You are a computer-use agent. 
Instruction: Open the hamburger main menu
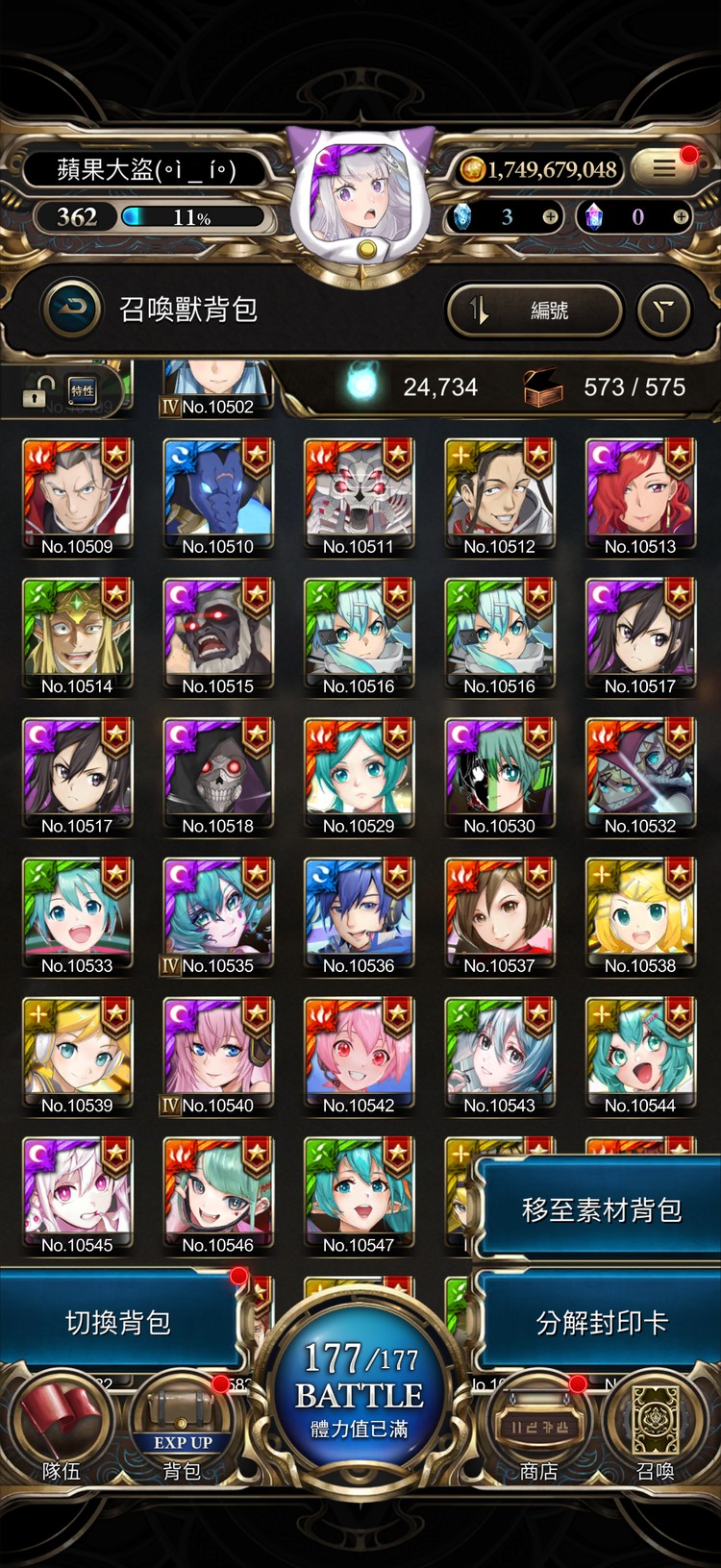(x=663, y=169)
